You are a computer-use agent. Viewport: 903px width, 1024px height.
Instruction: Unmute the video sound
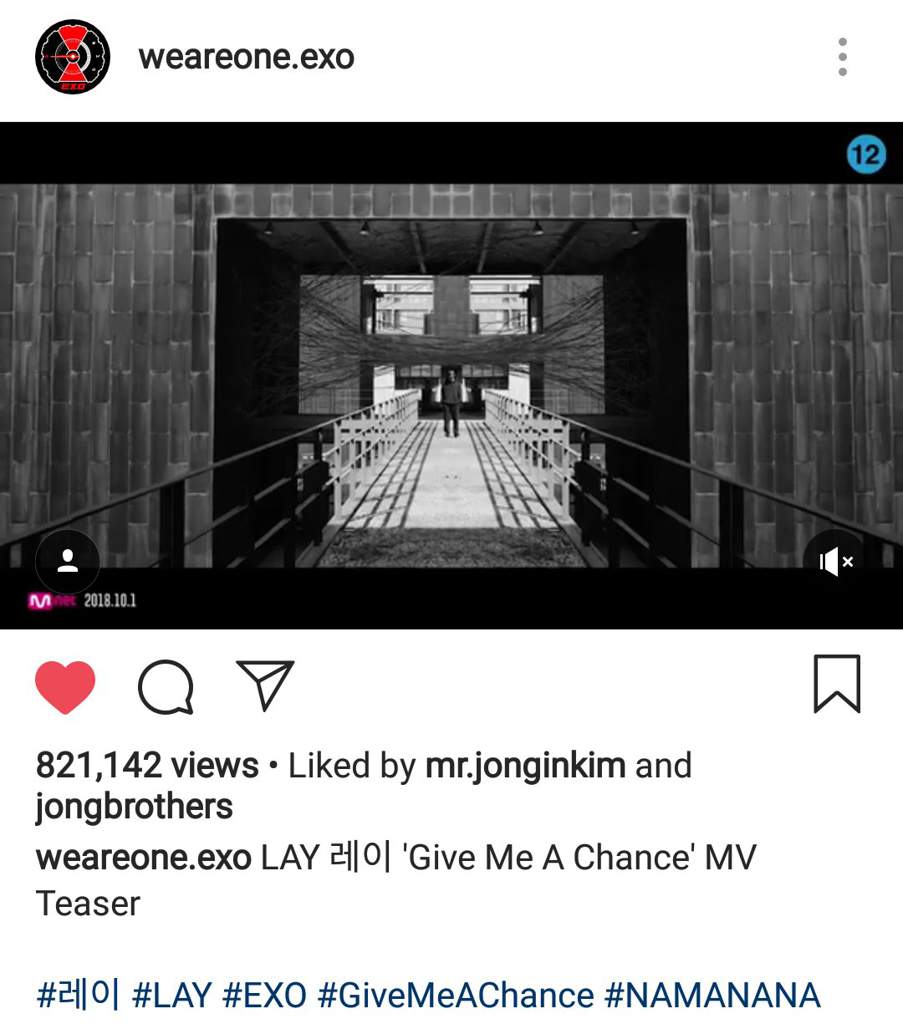coord(835,562)
